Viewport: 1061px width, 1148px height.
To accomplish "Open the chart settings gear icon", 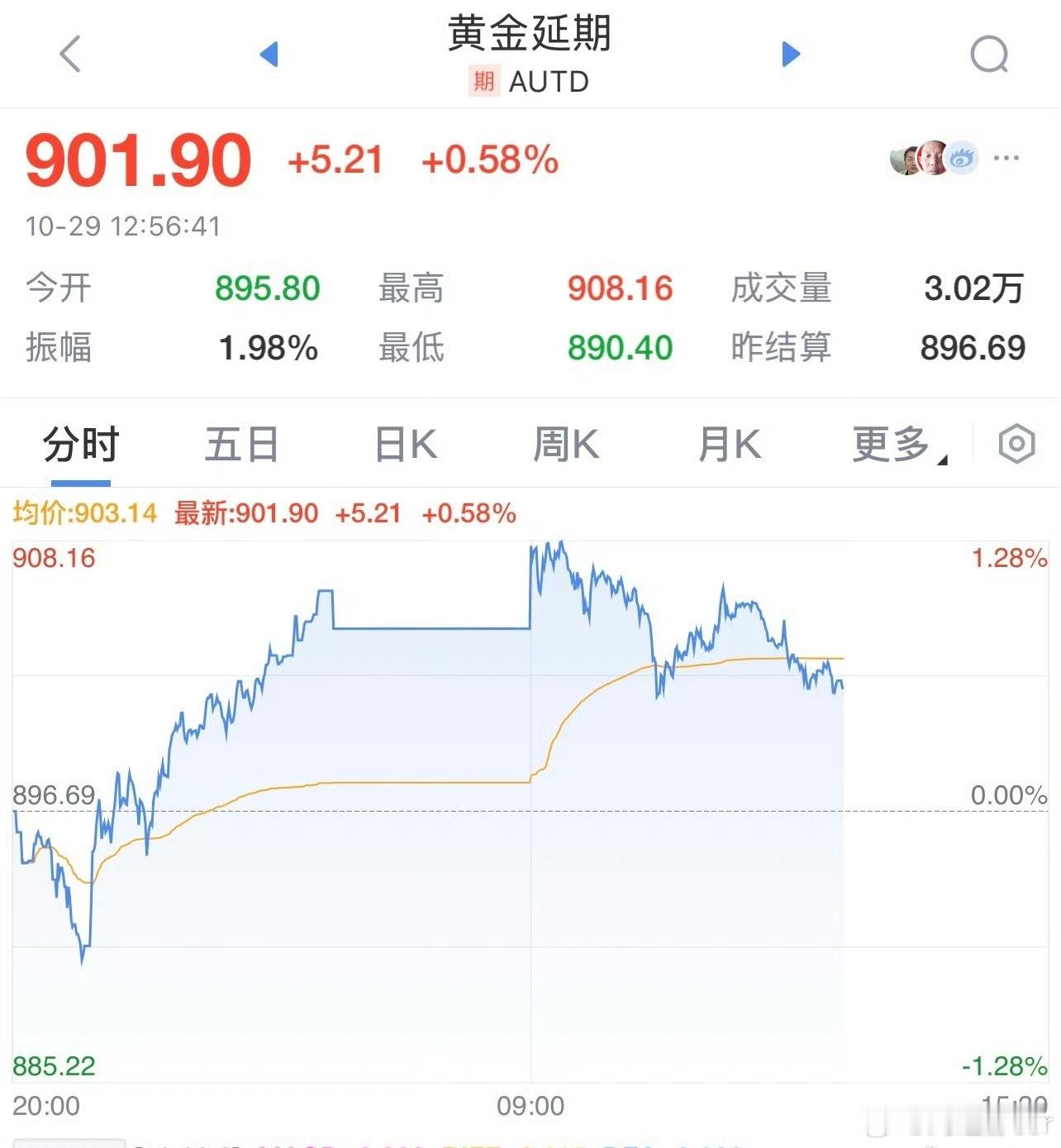I will (1016, 443).
